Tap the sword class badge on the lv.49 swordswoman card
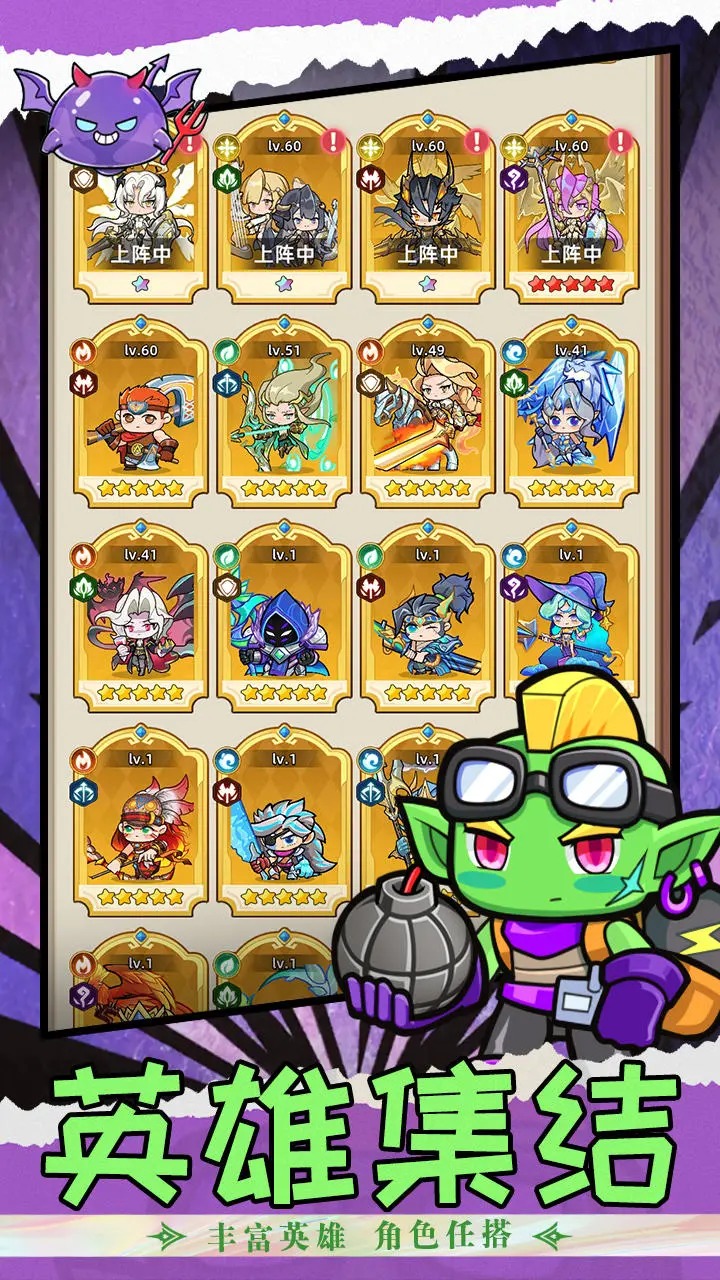Screen dimensions: 720x1280 [369, 383]
